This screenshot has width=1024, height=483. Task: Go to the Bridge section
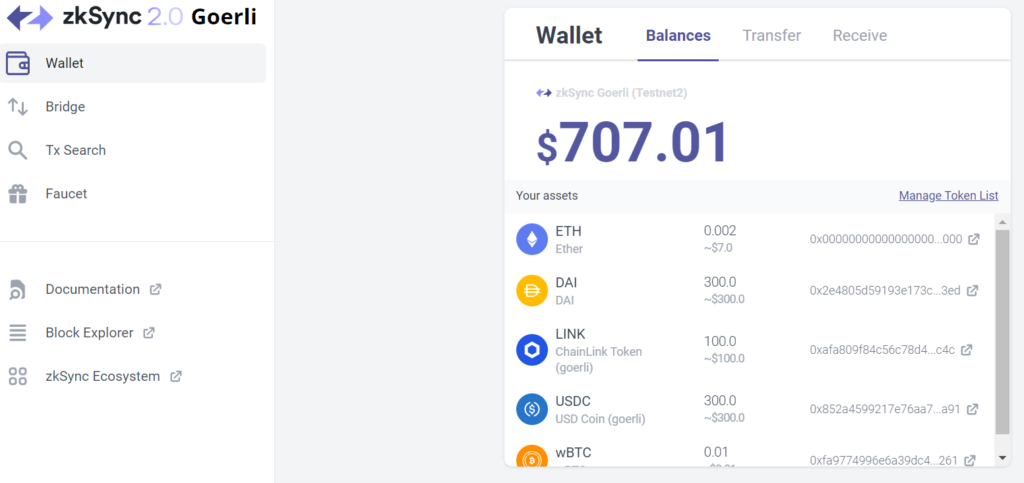coord(65,107)
